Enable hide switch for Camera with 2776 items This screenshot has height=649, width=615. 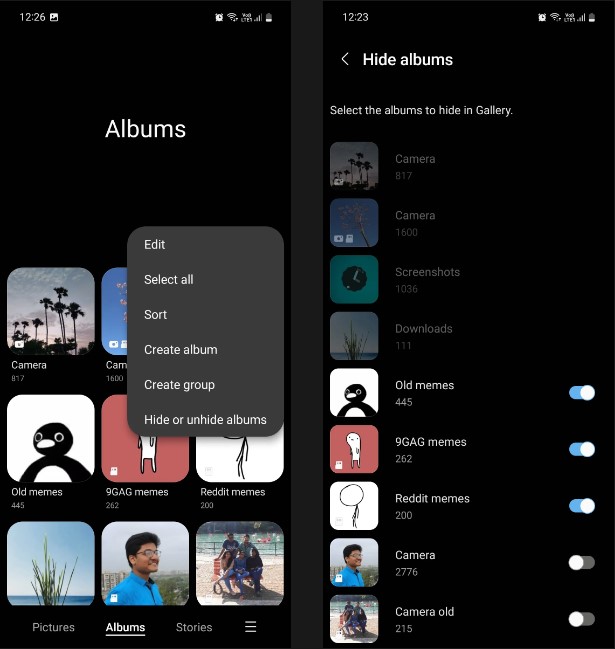pos(582,562)
